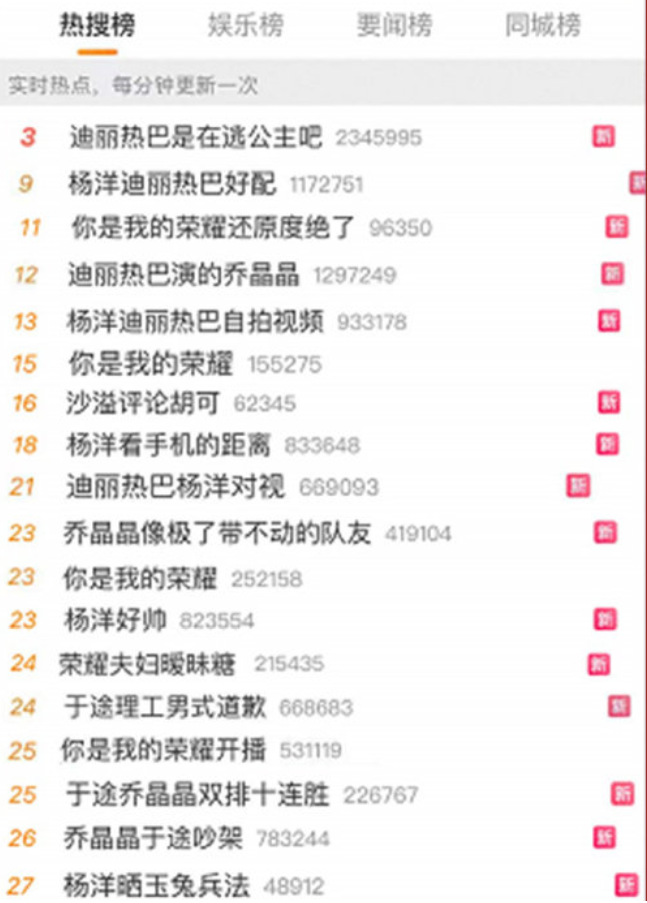This screenshot has width=647, height=903.
Task: Open the 乔晶晶于途吵架 hot search
Action: (x=153, y=838)
